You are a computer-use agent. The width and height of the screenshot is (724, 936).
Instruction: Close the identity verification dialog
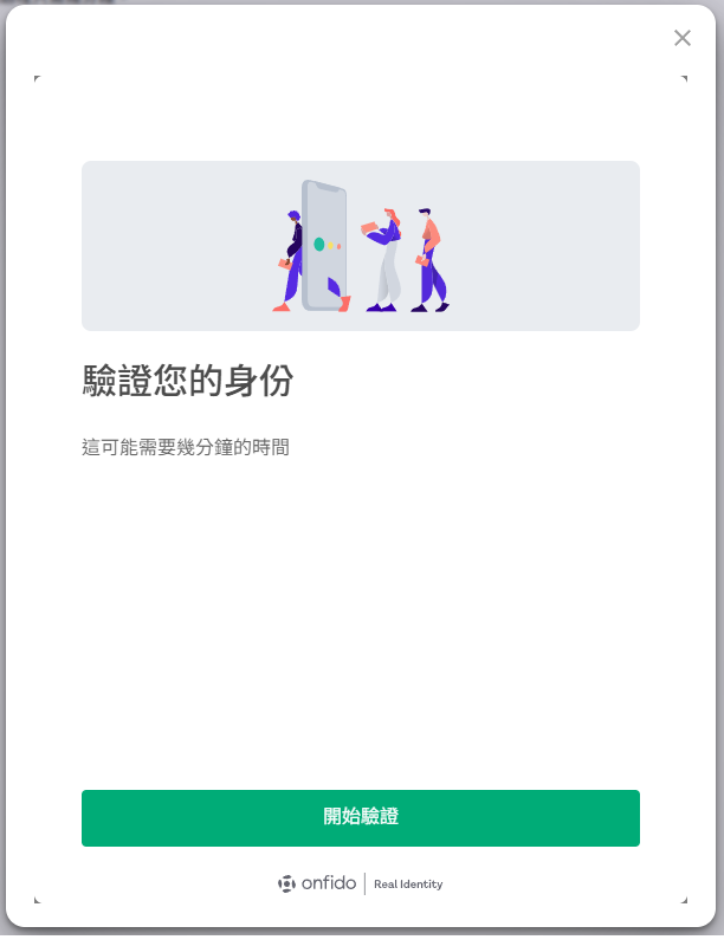click(682, 38)
